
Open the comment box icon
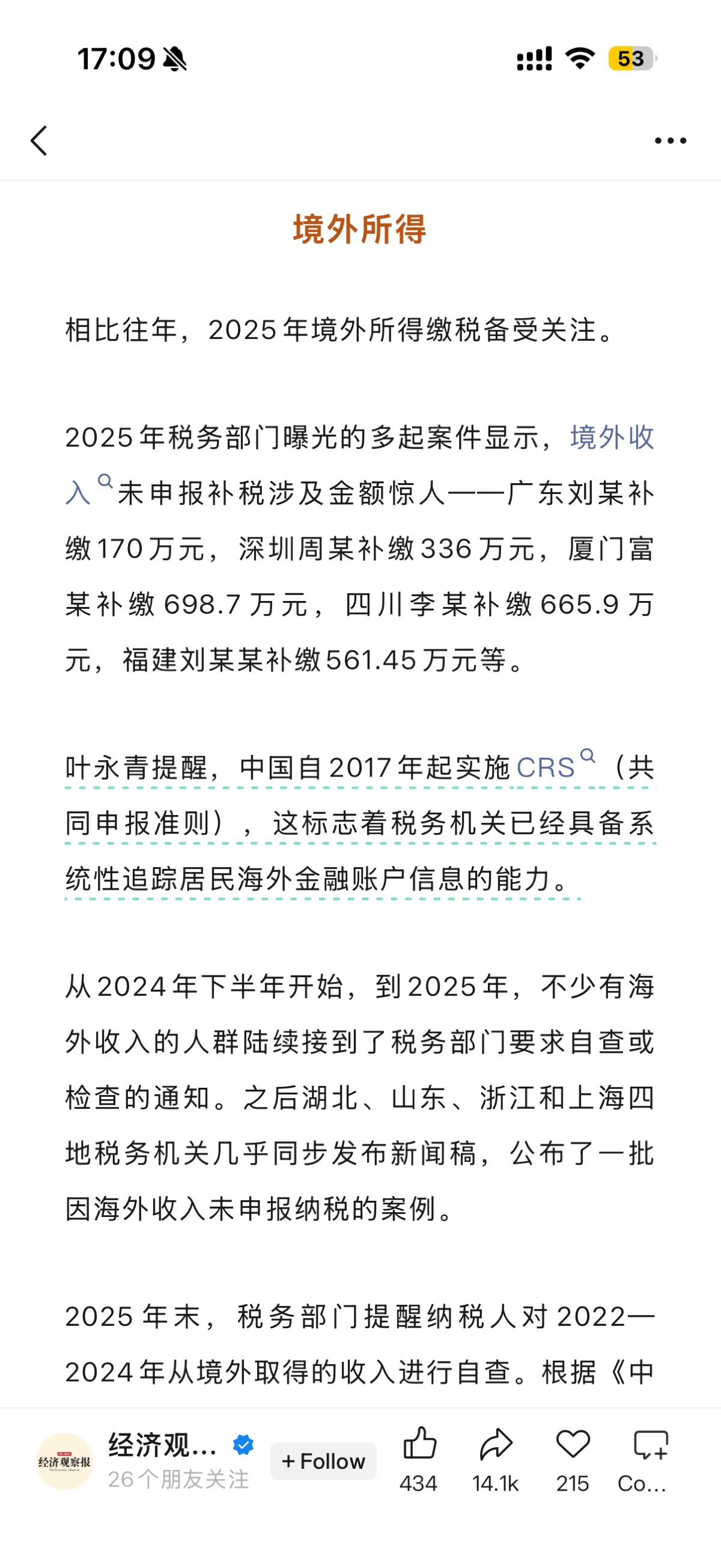(650, 1445)
